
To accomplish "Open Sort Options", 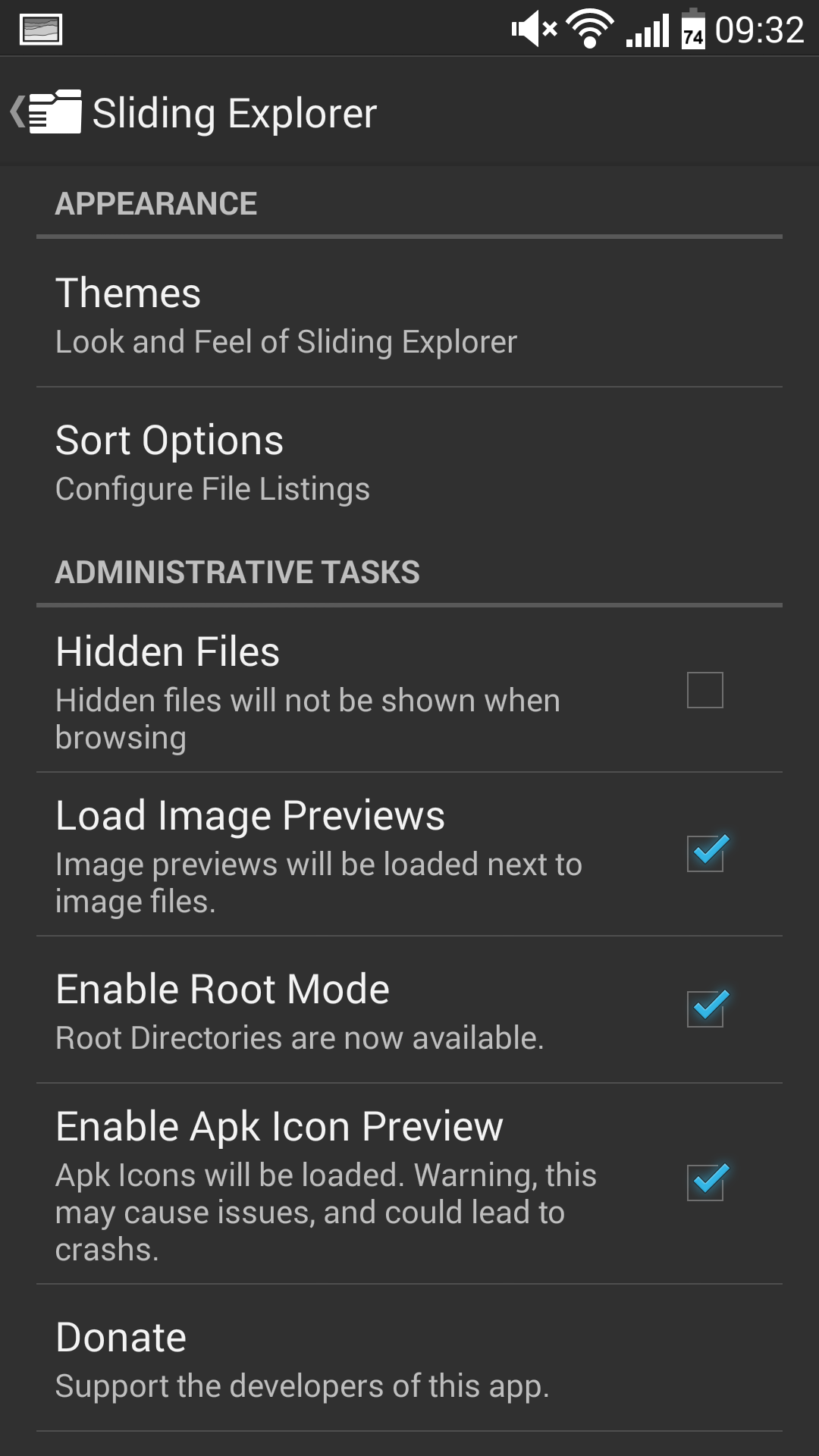I will coord(409,461).
